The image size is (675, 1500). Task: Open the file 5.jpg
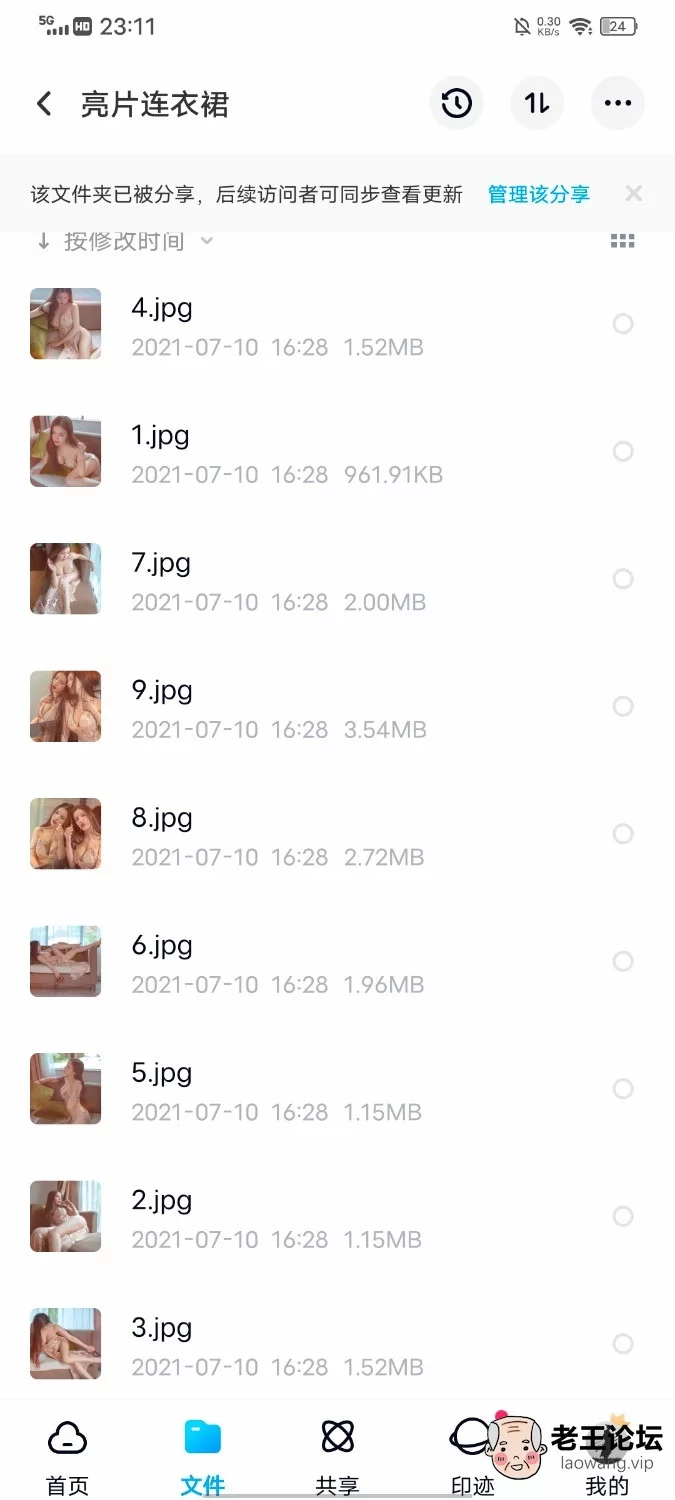tap(337, 1089)
